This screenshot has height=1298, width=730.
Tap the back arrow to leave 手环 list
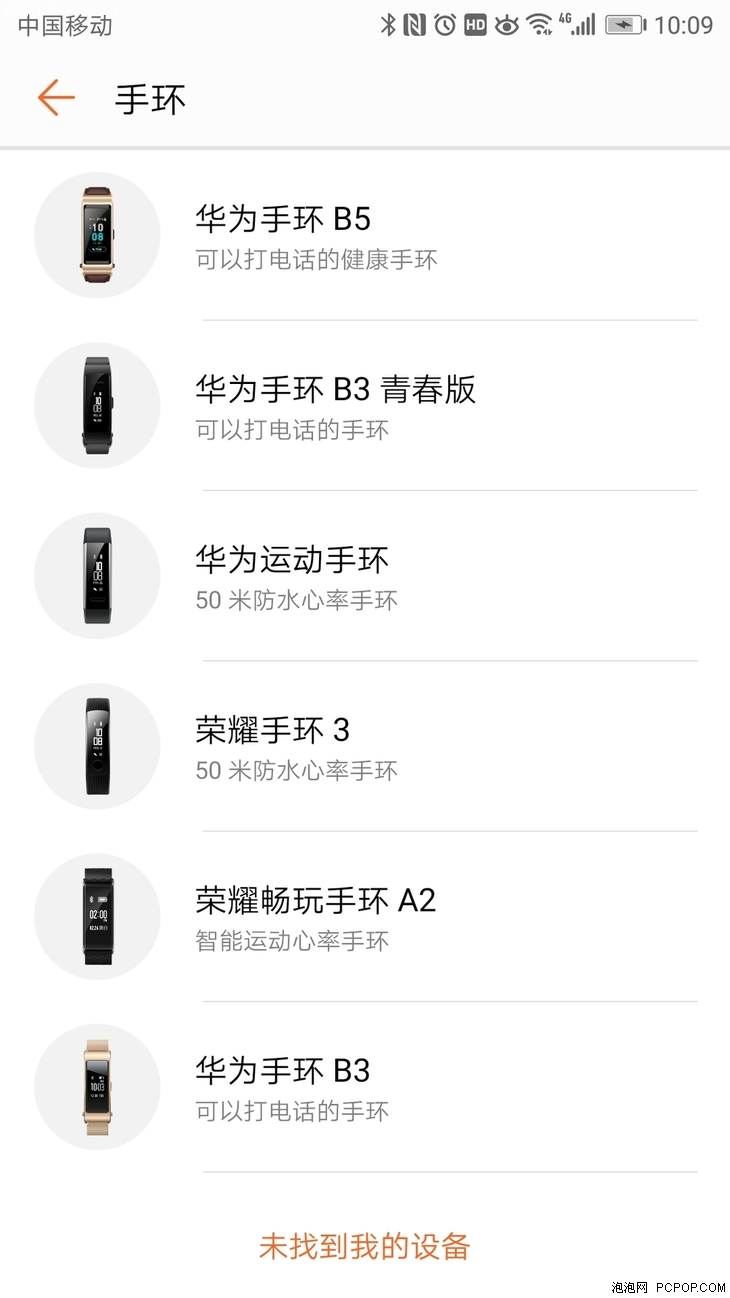tap(55, 98)
